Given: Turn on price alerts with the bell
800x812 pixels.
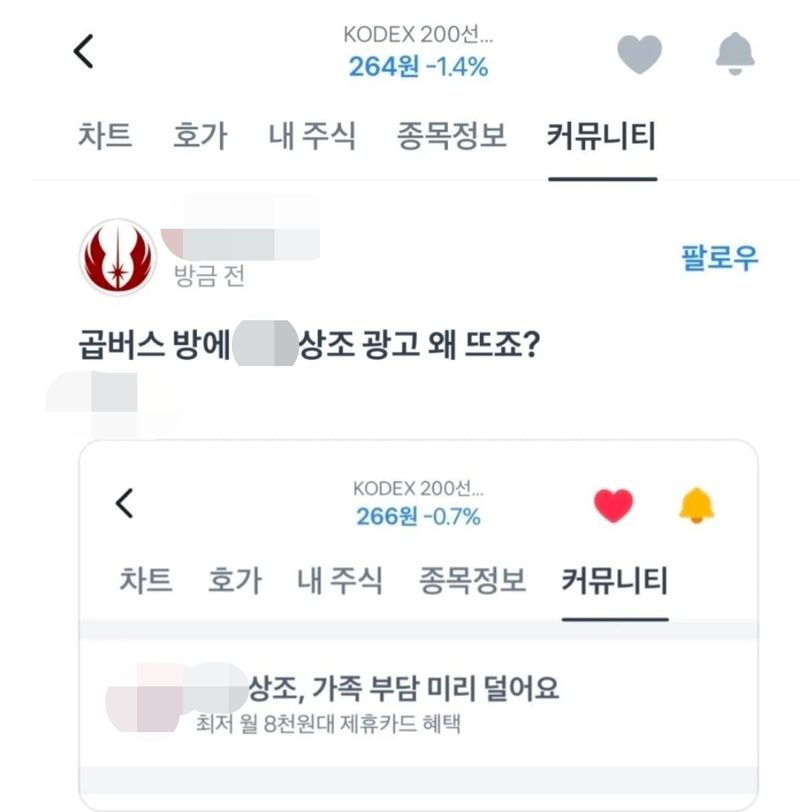Looking at the screenshot, I should pos(735,53).
